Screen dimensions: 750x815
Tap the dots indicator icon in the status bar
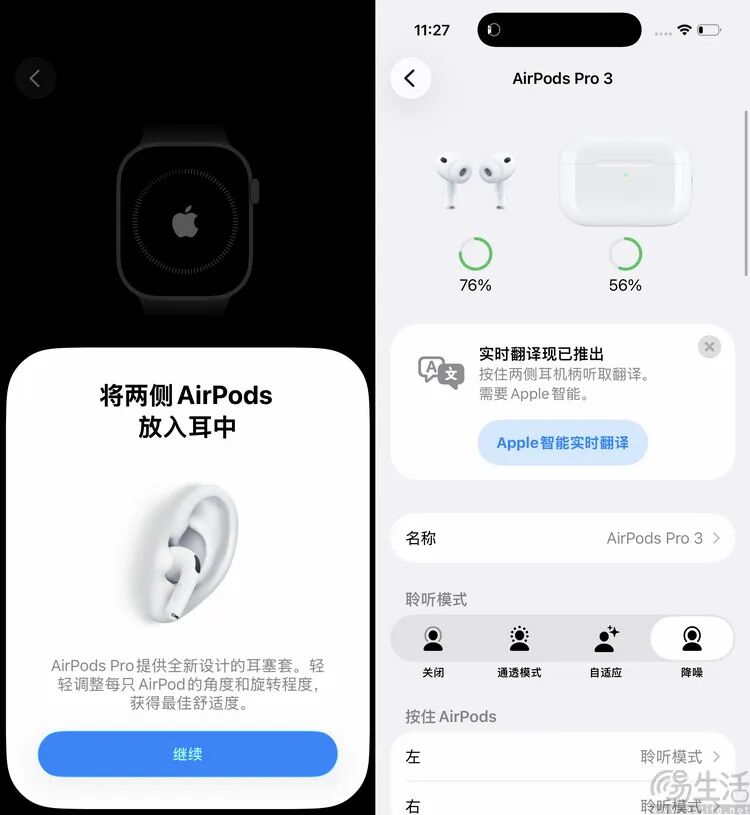[x=663, y=33]
